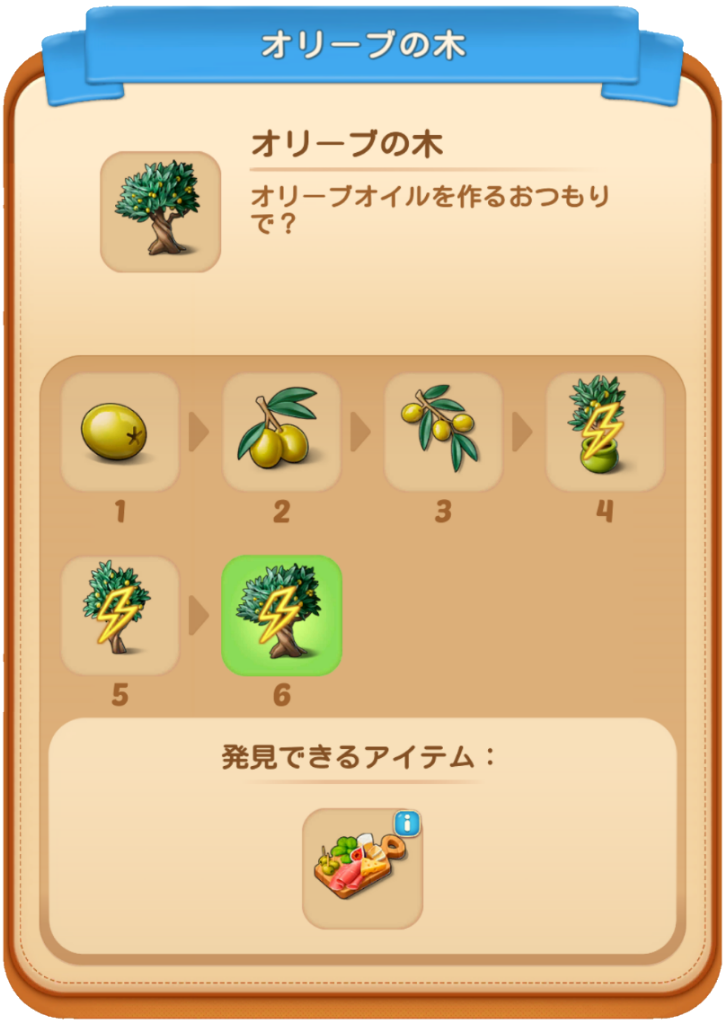Select the level 4 potted olive sapling
This screenshot has height=1024, width=726.
(x=604, y=432)
